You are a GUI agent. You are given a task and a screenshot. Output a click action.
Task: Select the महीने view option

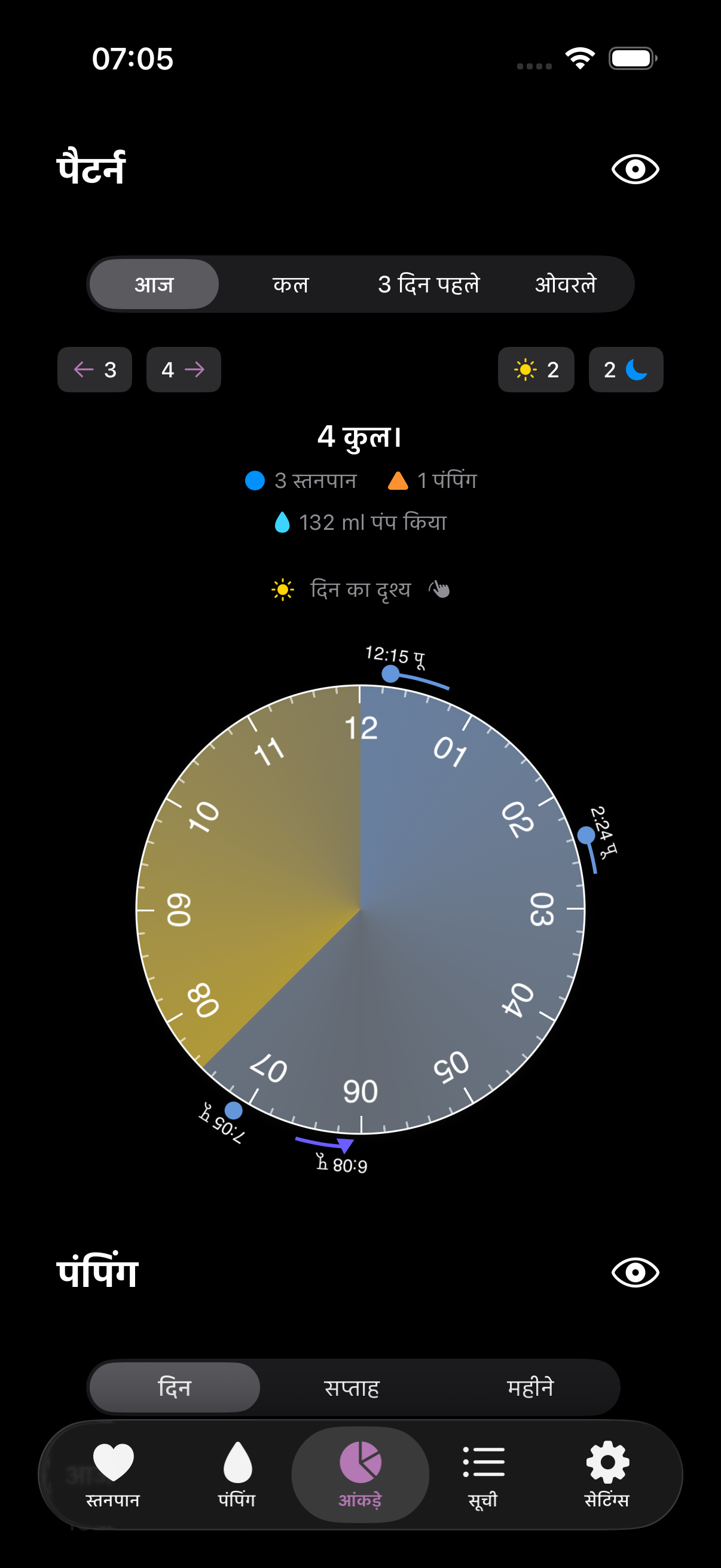[531, 1388]
